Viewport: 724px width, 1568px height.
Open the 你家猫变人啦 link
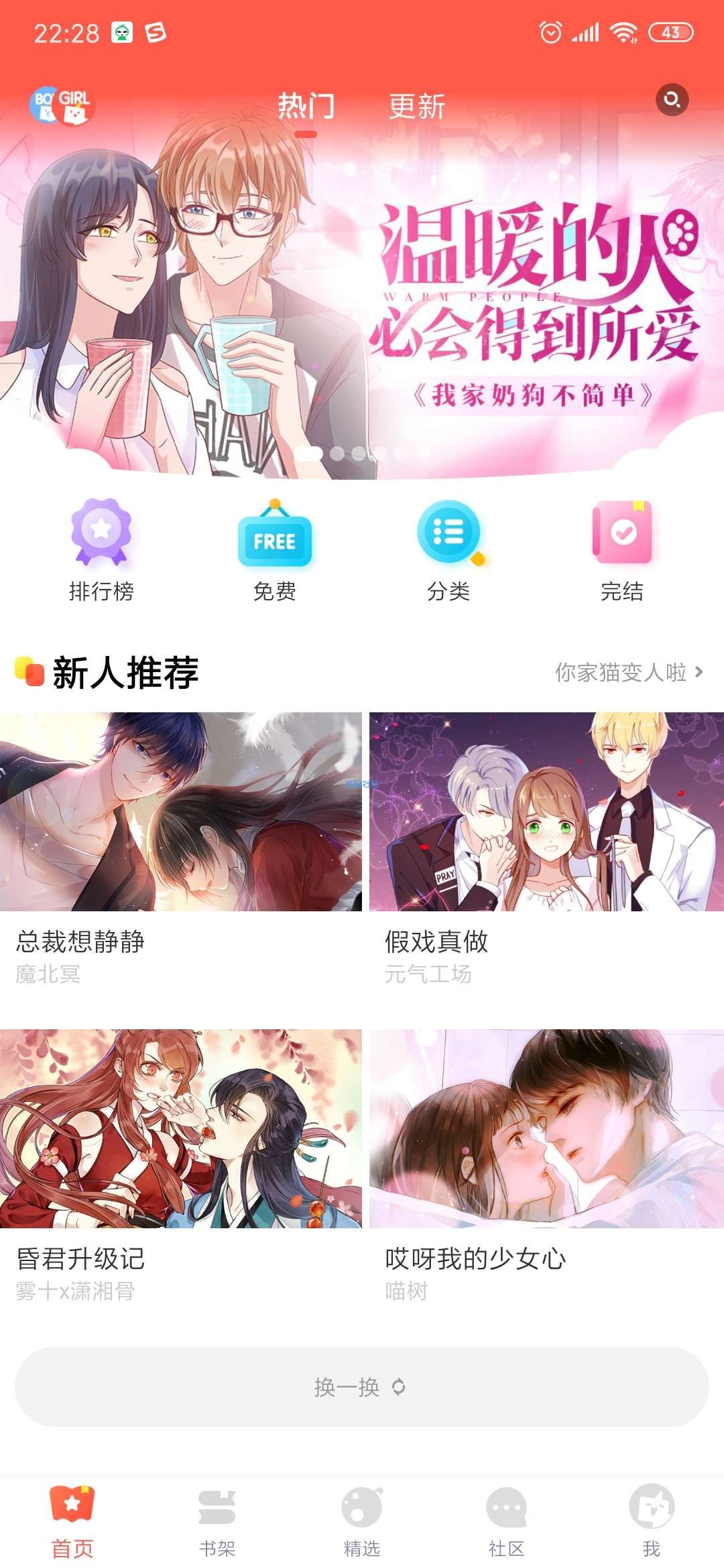click(x=628, y=672)
